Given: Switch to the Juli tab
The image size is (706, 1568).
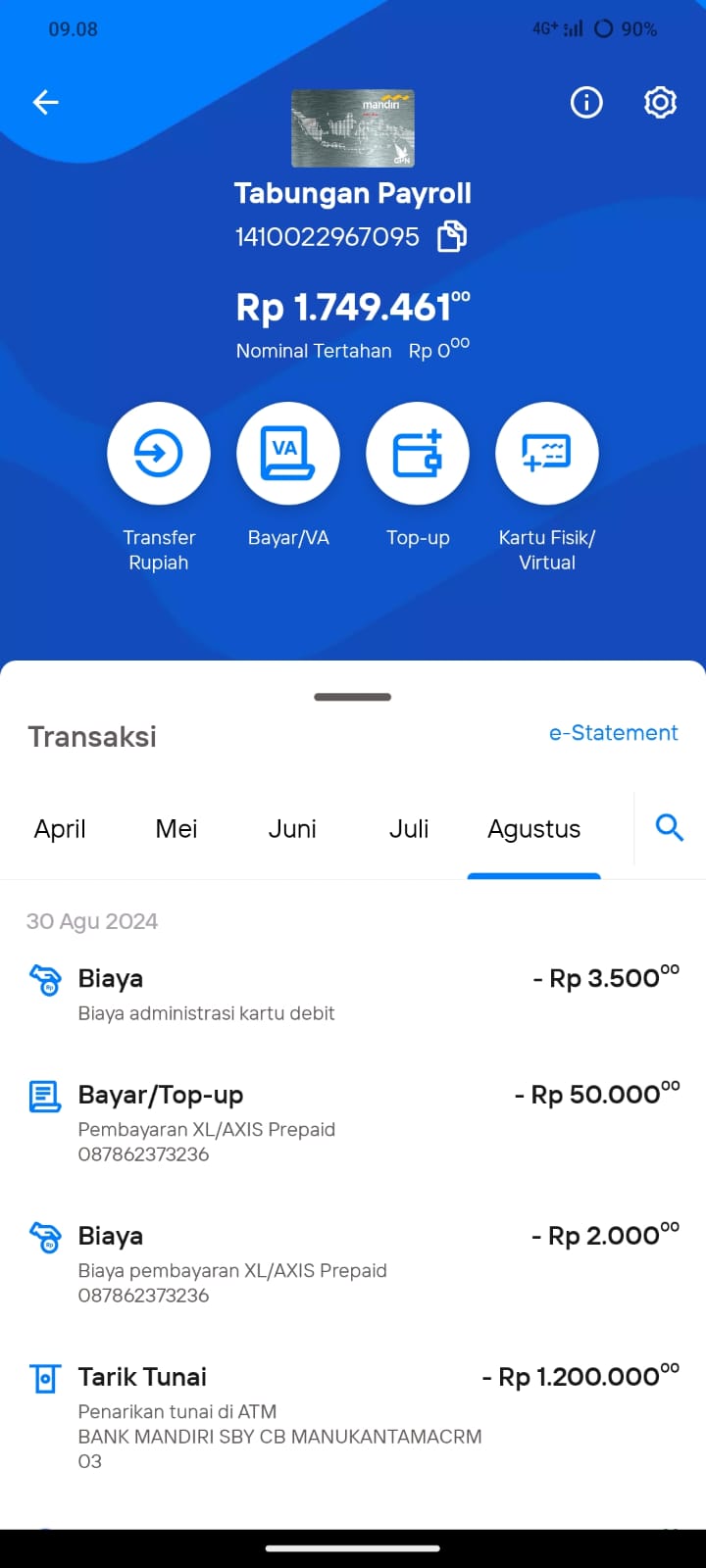Looking at the screenshot, I should point(409,829).
